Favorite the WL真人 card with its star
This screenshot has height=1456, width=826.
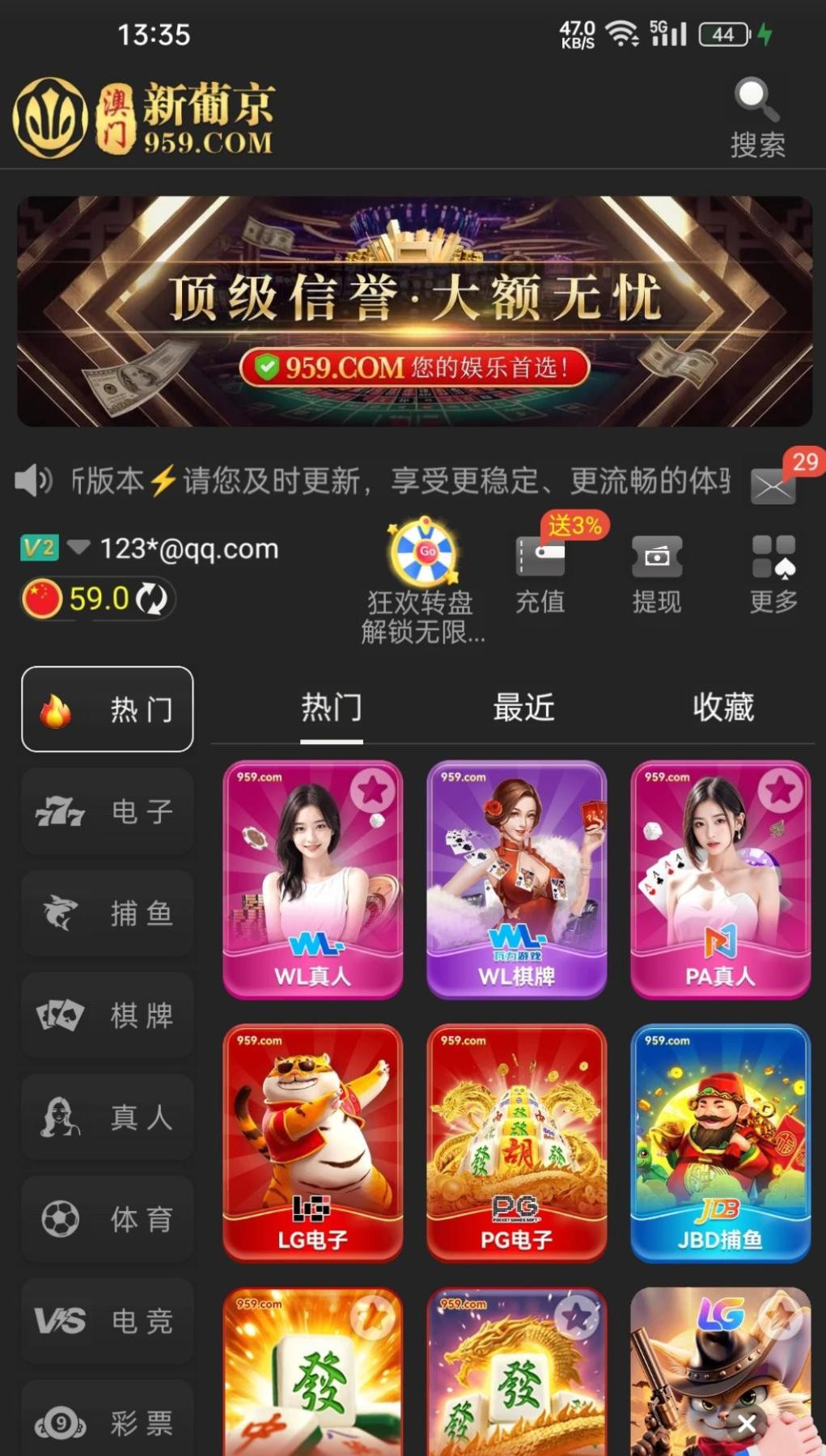click(x=373, y=790)
